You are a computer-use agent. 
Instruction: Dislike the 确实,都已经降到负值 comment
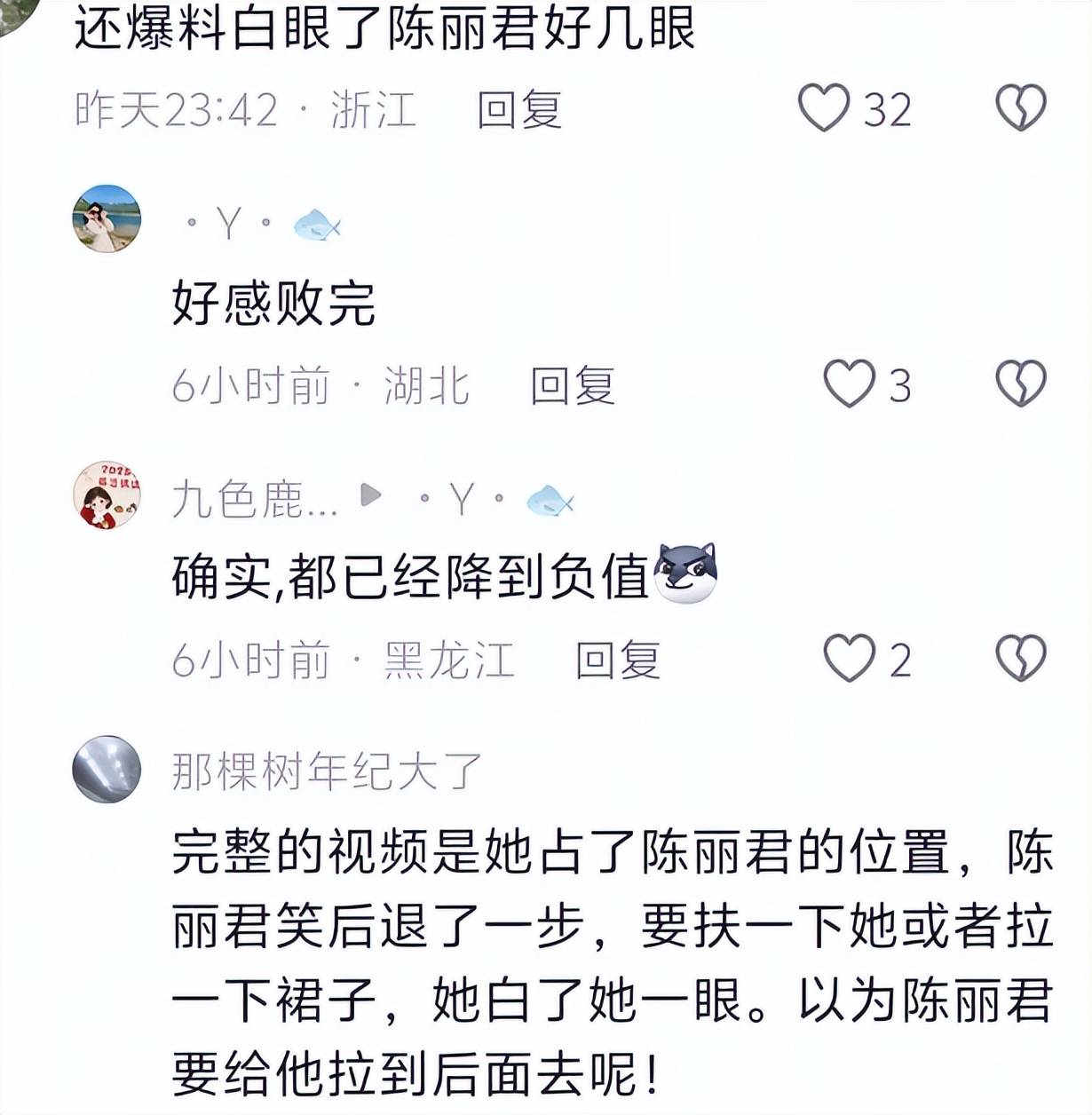coord(1021,660)
